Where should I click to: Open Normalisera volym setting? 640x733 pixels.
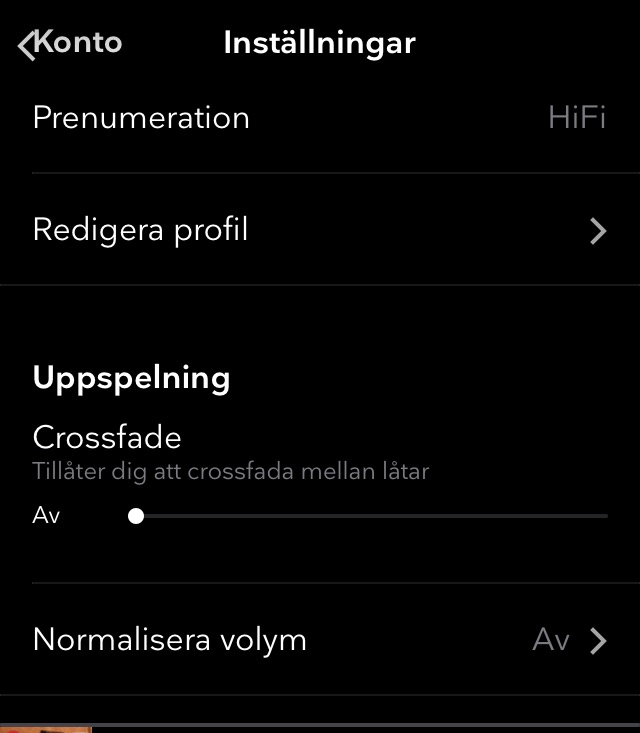[320, 640]
